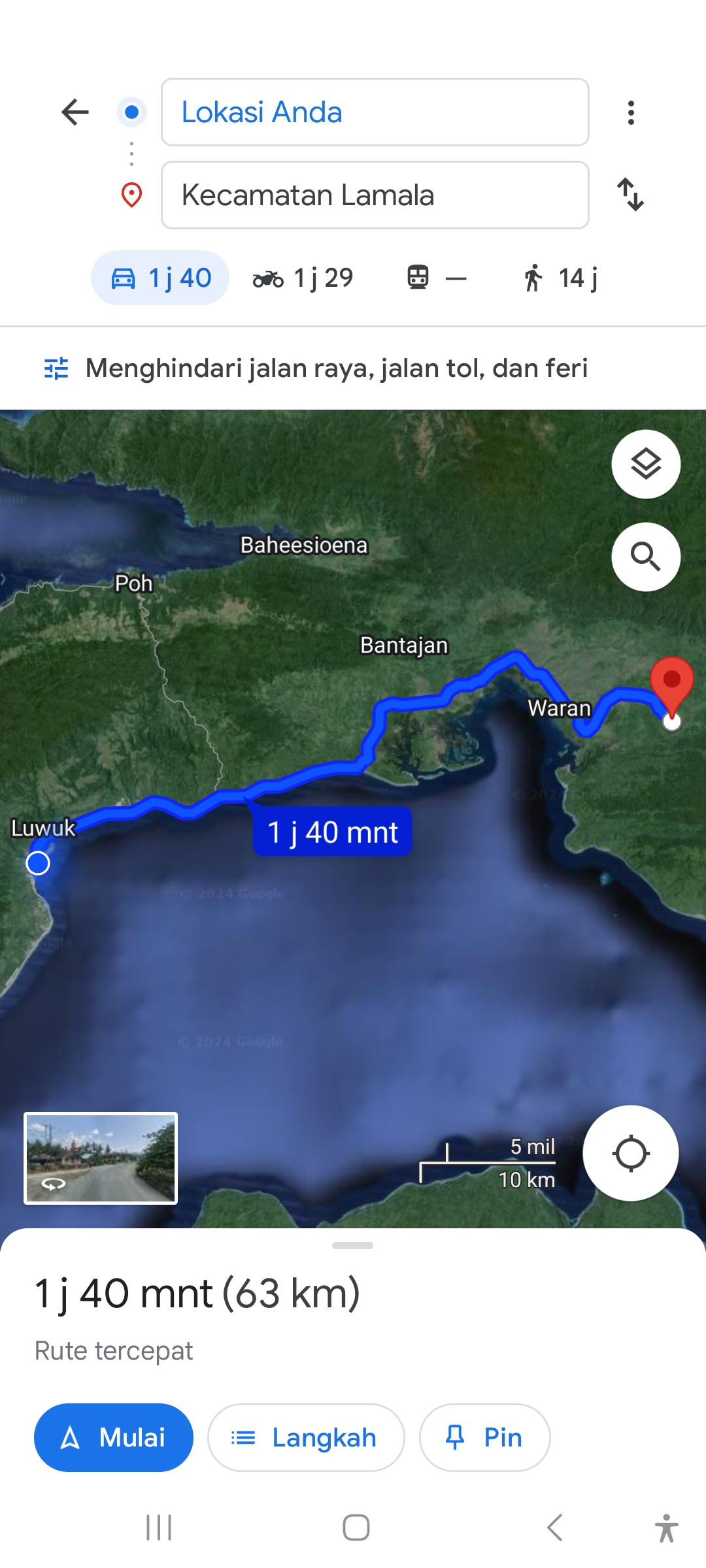Tap the 1 j 40 mnt route label
The image size is (706, 1568).
click(333, 832)
